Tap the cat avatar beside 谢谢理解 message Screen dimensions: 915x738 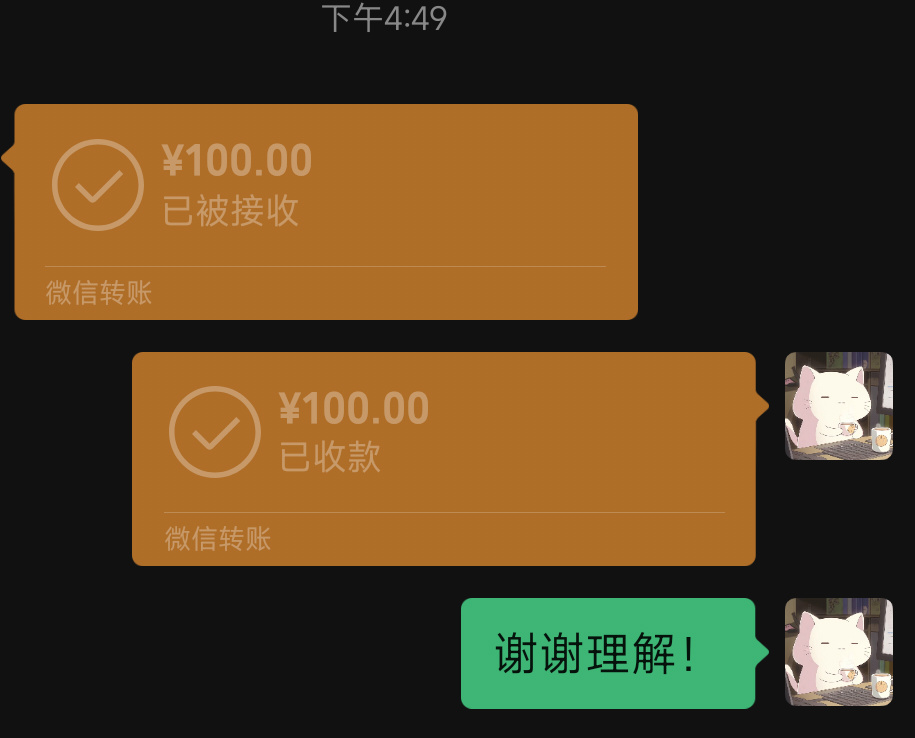click(838, 652)
